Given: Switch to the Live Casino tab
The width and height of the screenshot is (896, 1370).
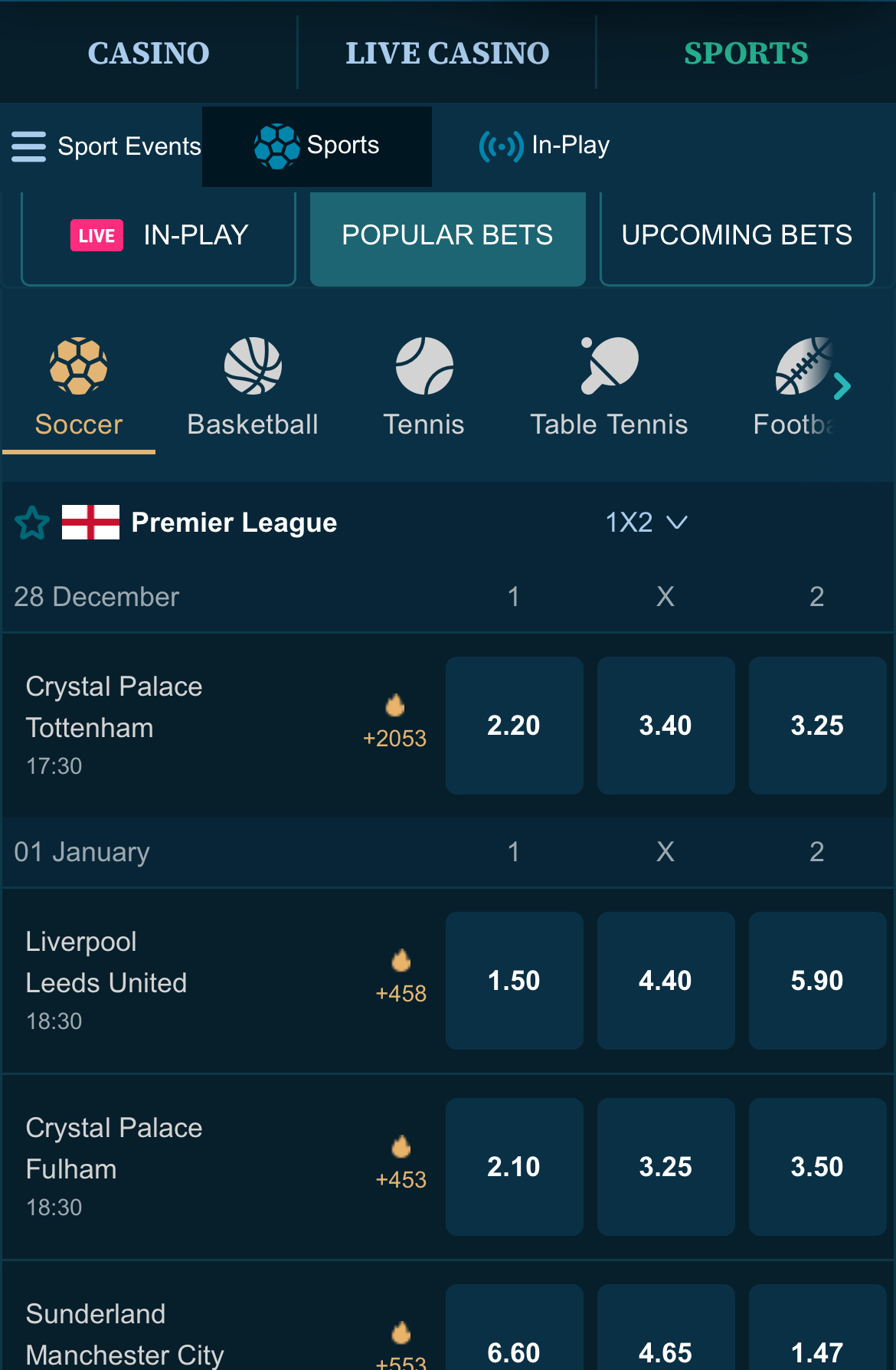Looking at the screenshot, I should pos(447,52).
